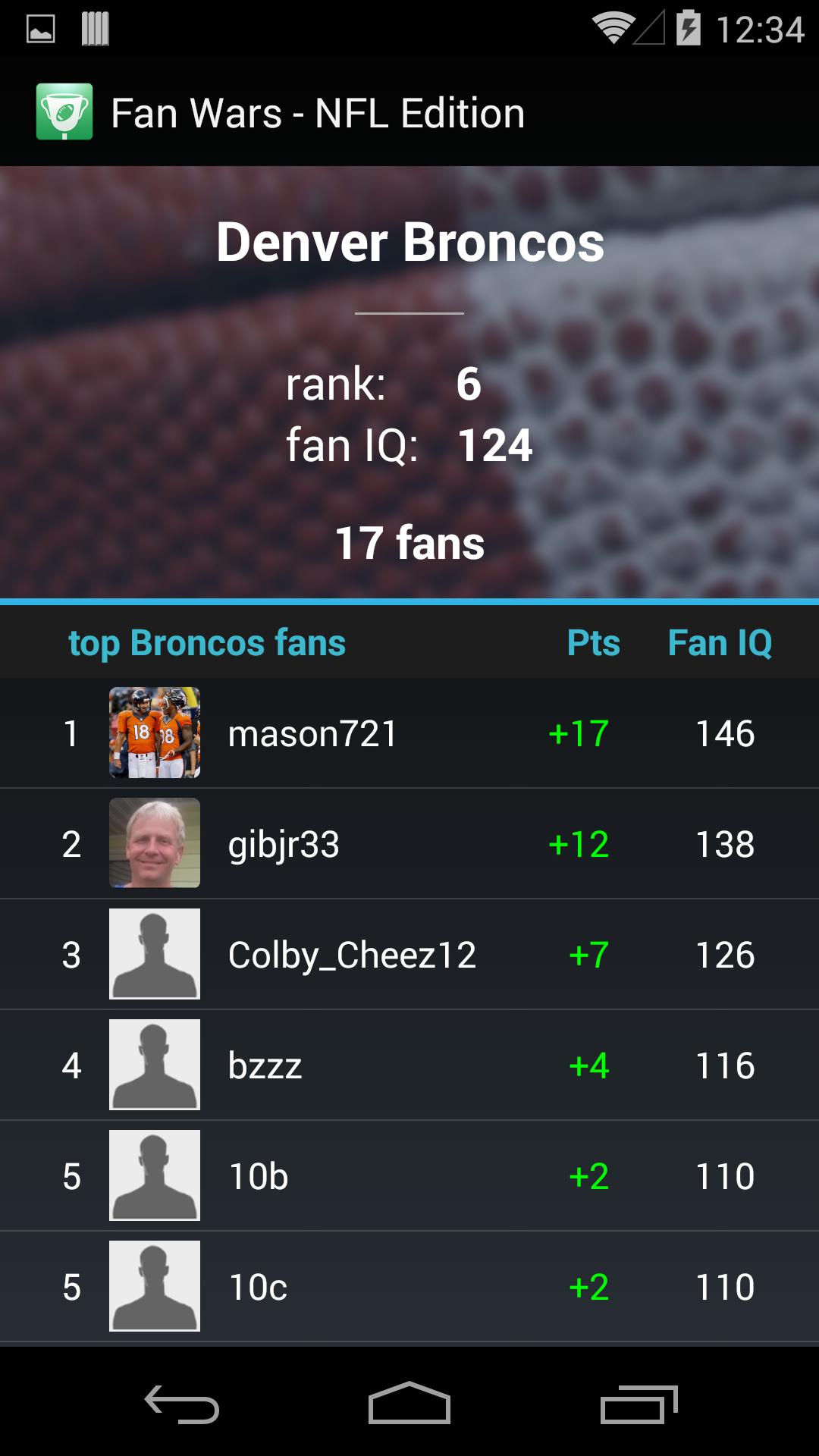The image size is (819, 1456).
Task: Open mason721's fan profile row
Action: click(409, 733)
